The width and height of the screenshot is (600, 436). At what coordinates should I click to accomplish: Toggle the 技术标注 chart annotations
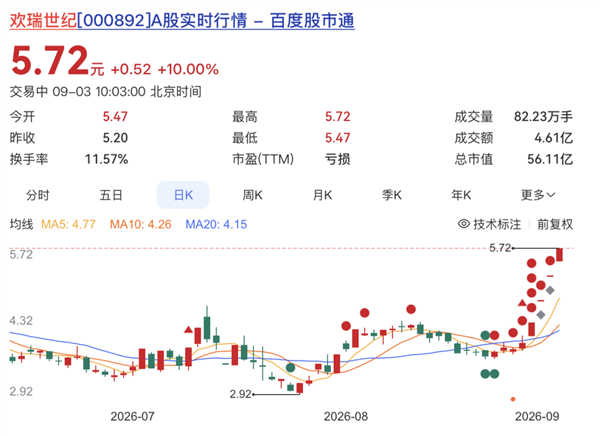tap(489, 224)
